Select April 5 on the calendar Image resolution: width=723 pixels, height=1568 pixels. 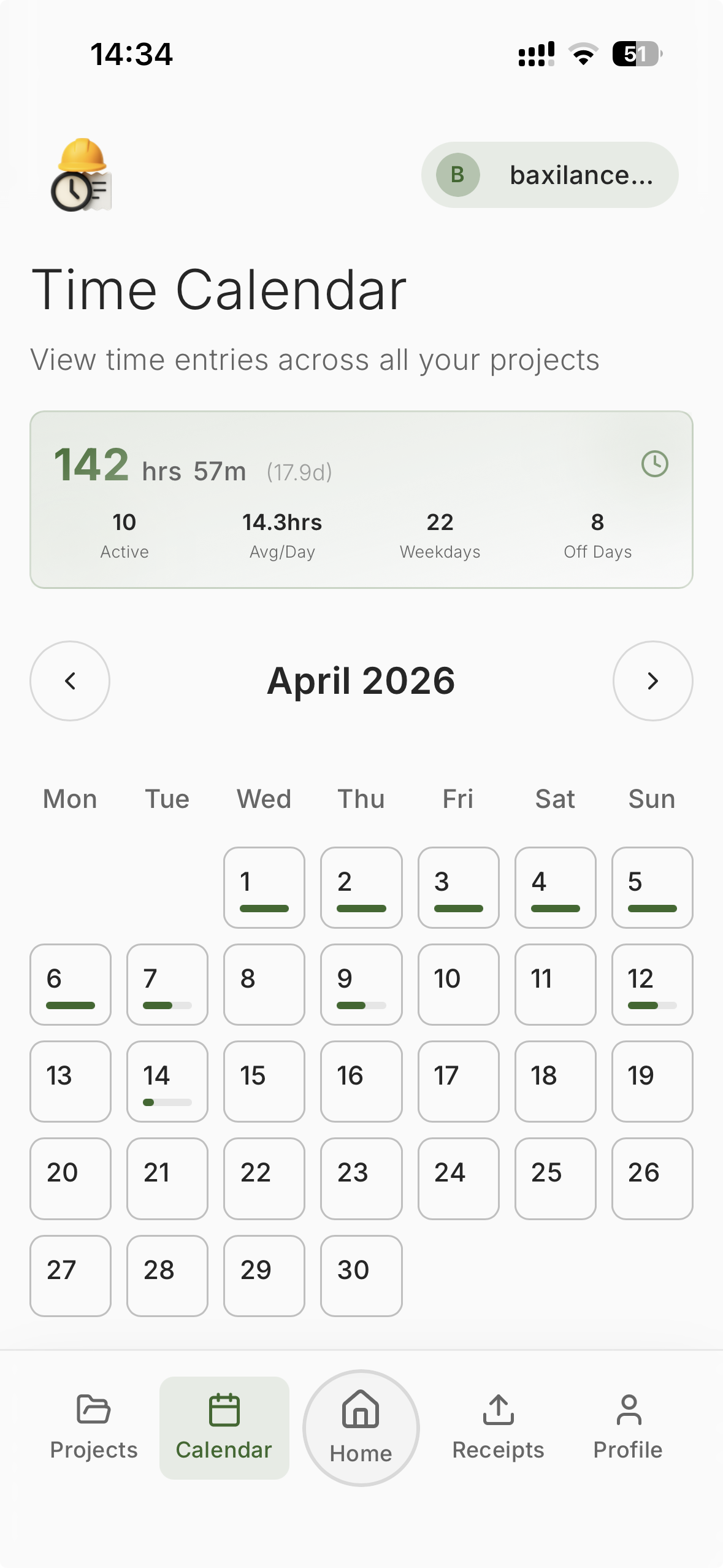[x=652, y=888]
